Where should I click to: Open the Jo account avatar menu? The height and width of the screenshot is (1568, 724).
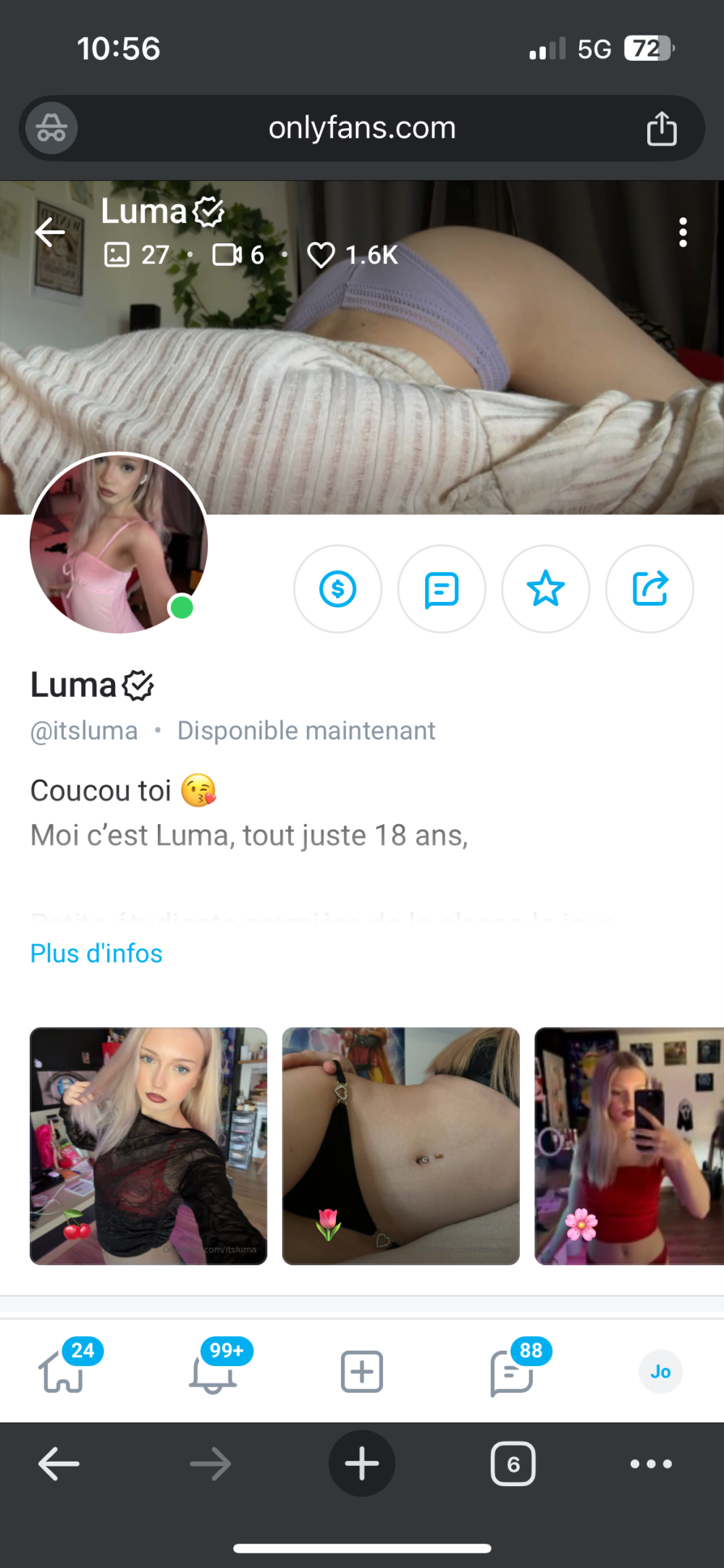[660, 1371]
